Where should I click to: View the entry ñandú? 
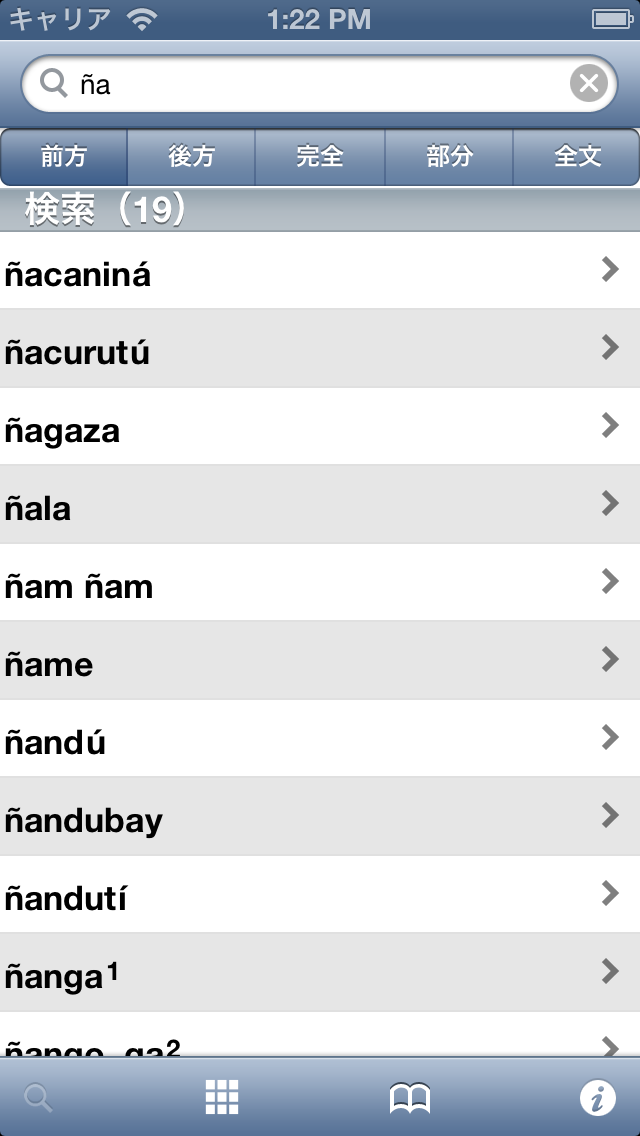click(x=320, y=740)
